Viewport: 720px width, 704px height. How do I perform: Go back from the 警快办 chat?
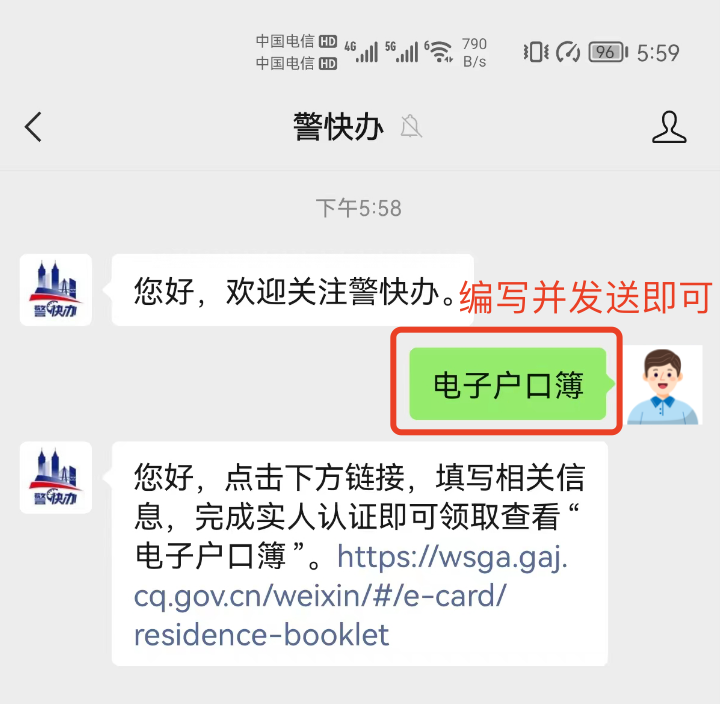coord(34,127)
